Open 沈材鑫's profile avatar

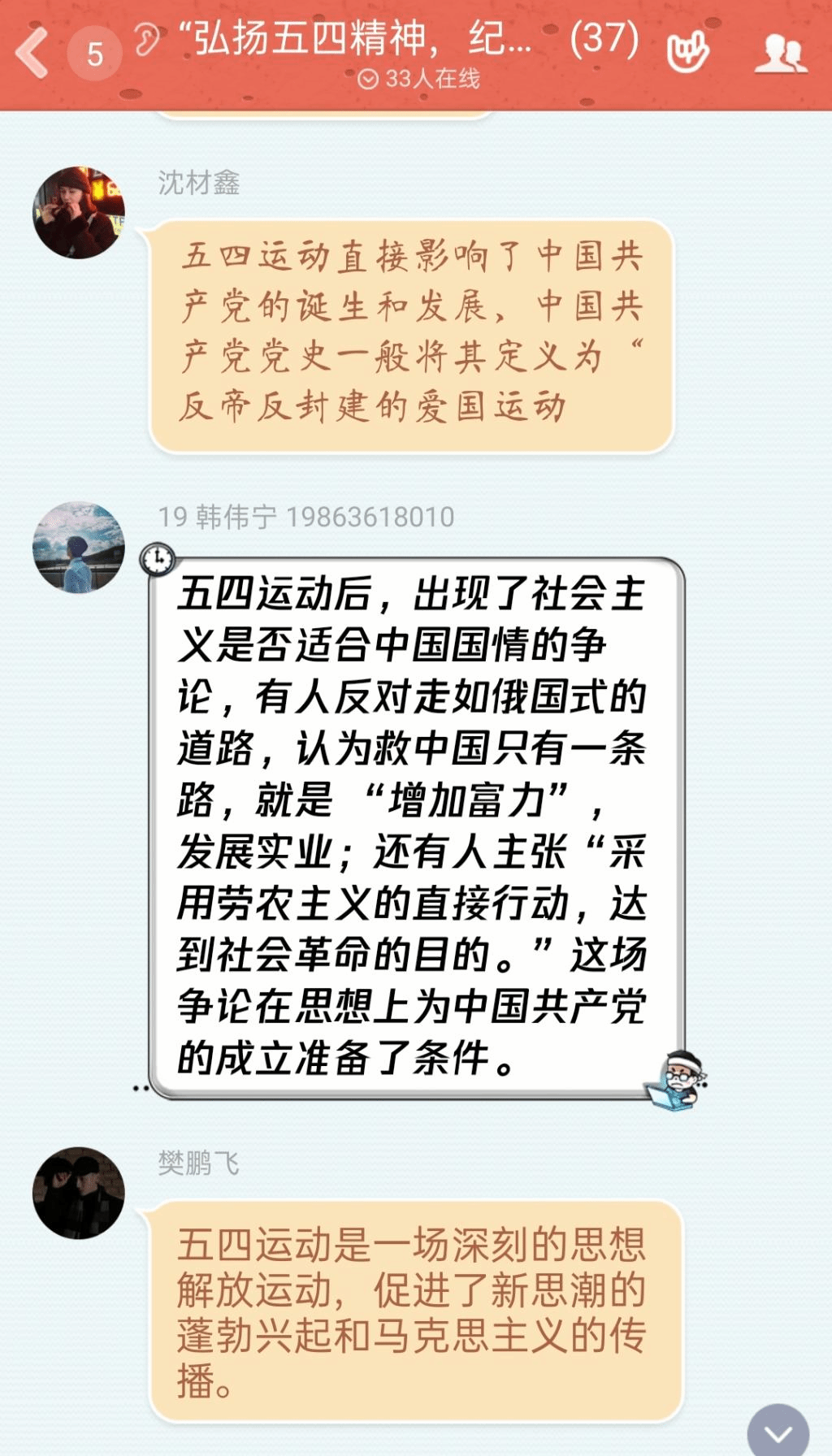(x=79, y=213)
